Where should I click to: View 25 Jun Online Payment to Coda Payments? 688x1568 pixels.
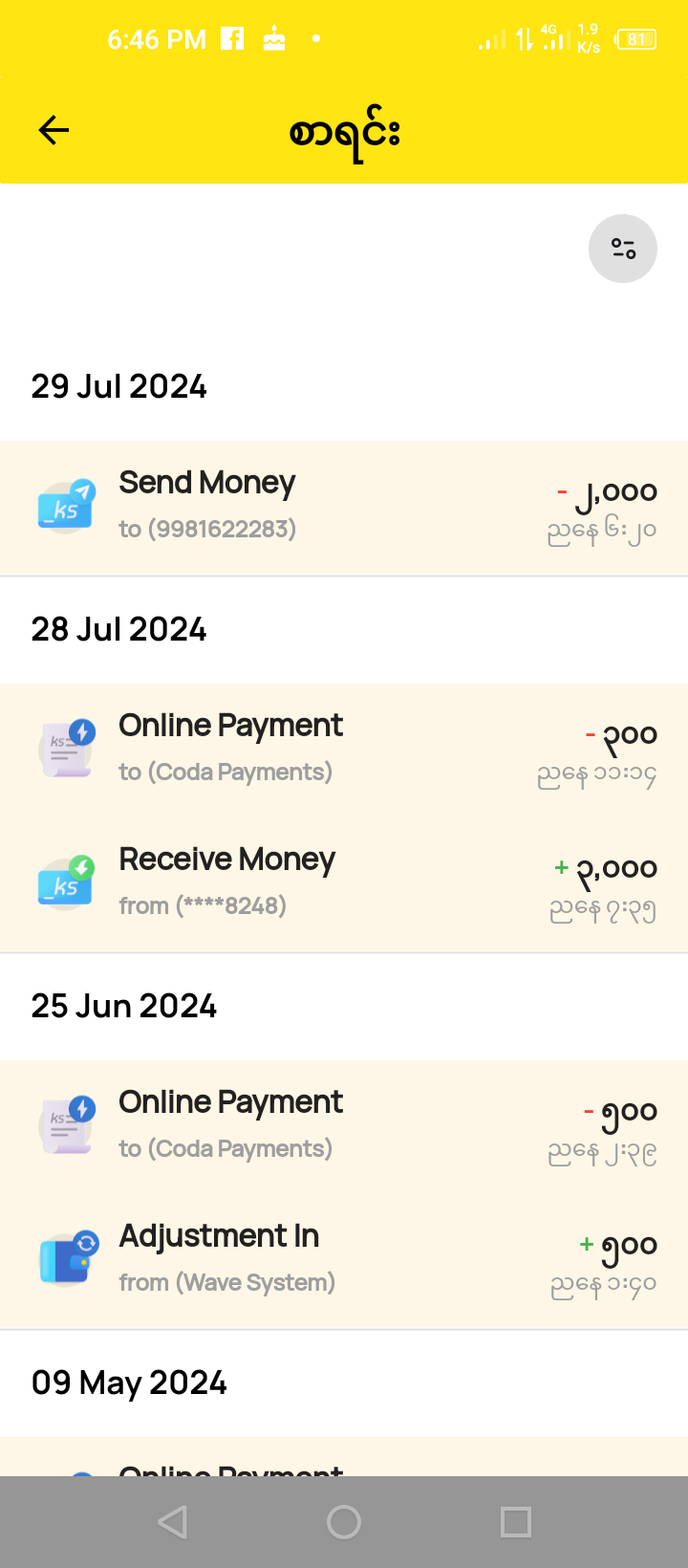[x=344, y=1126]
